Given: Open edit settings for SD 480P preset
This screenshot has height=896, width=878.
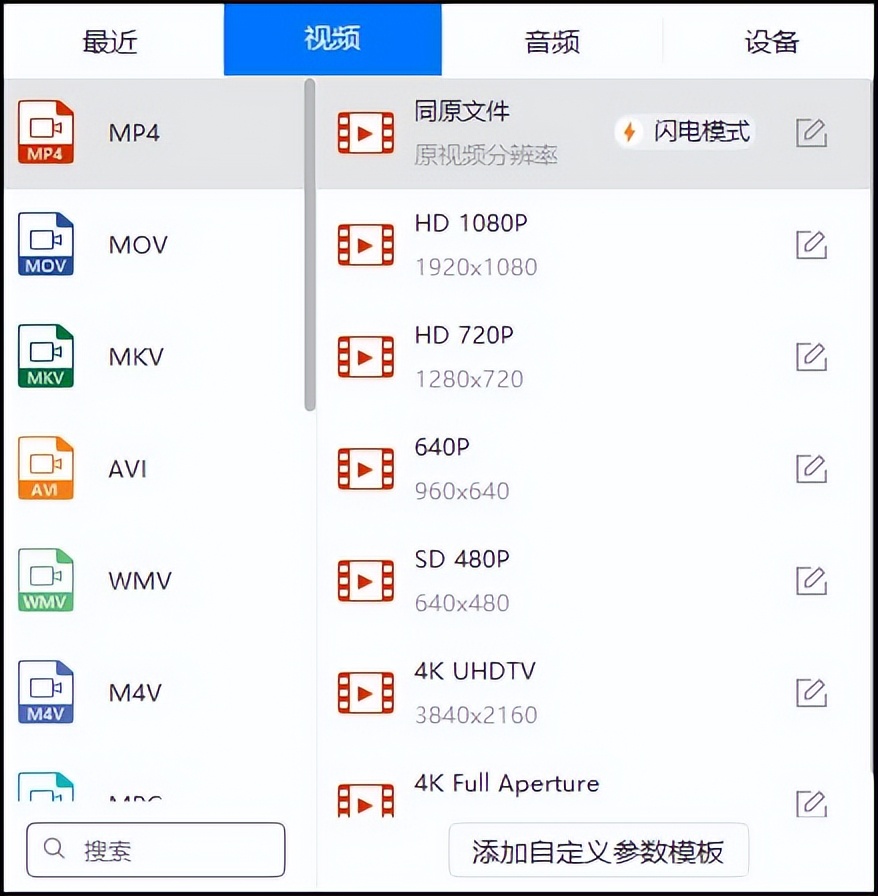Looking at the screenshot, I should [812, 579].
